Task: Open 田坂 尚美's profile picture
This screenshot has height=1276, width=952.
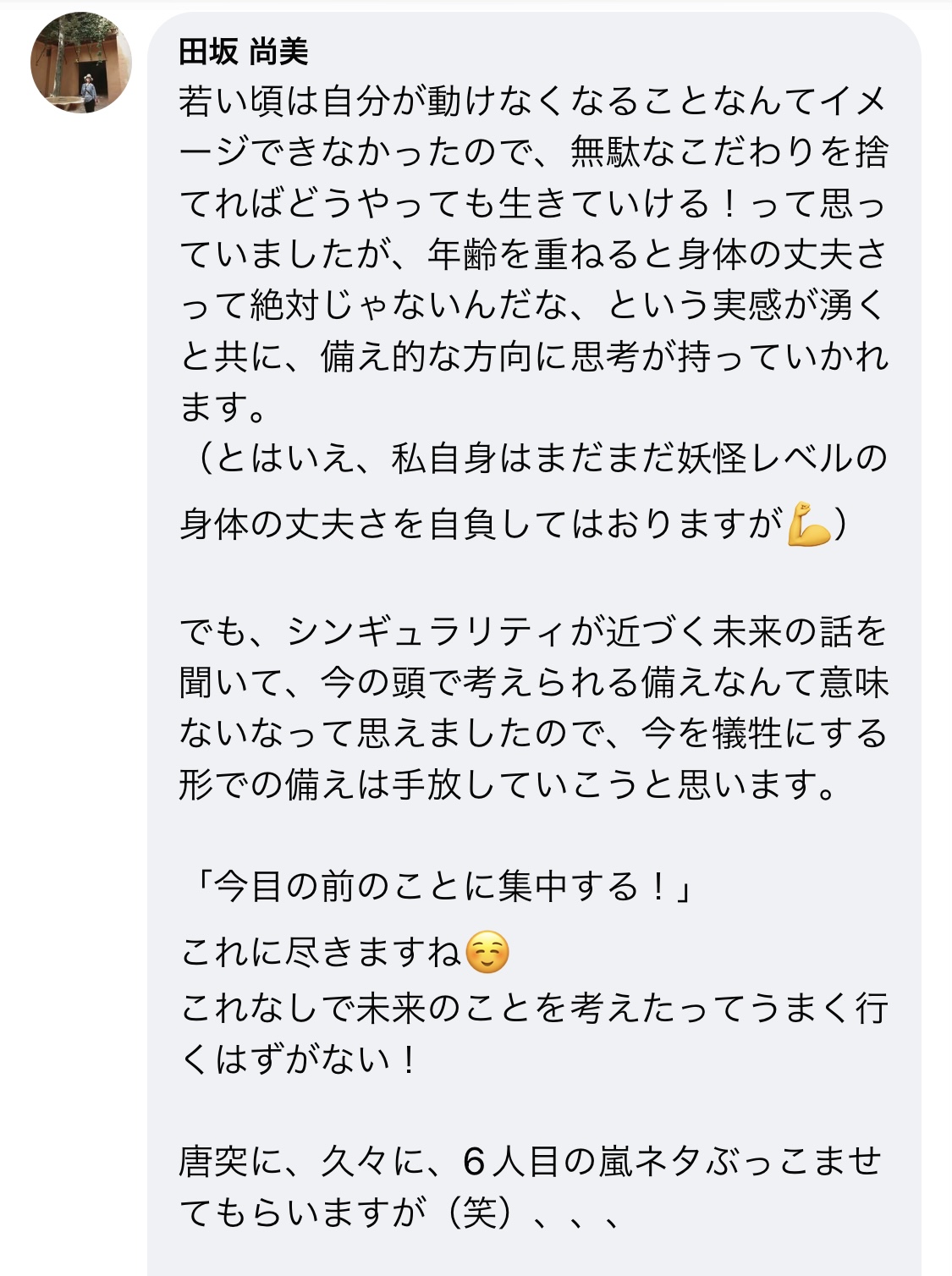Action: tap(80, 63)
